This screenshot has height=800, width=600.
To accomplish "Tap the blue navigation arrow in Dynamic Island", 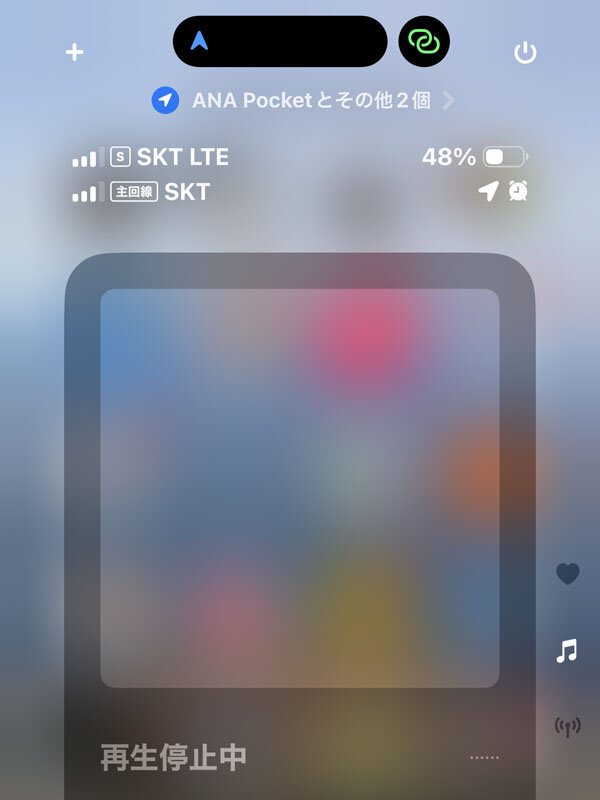I will click(200, 41).
